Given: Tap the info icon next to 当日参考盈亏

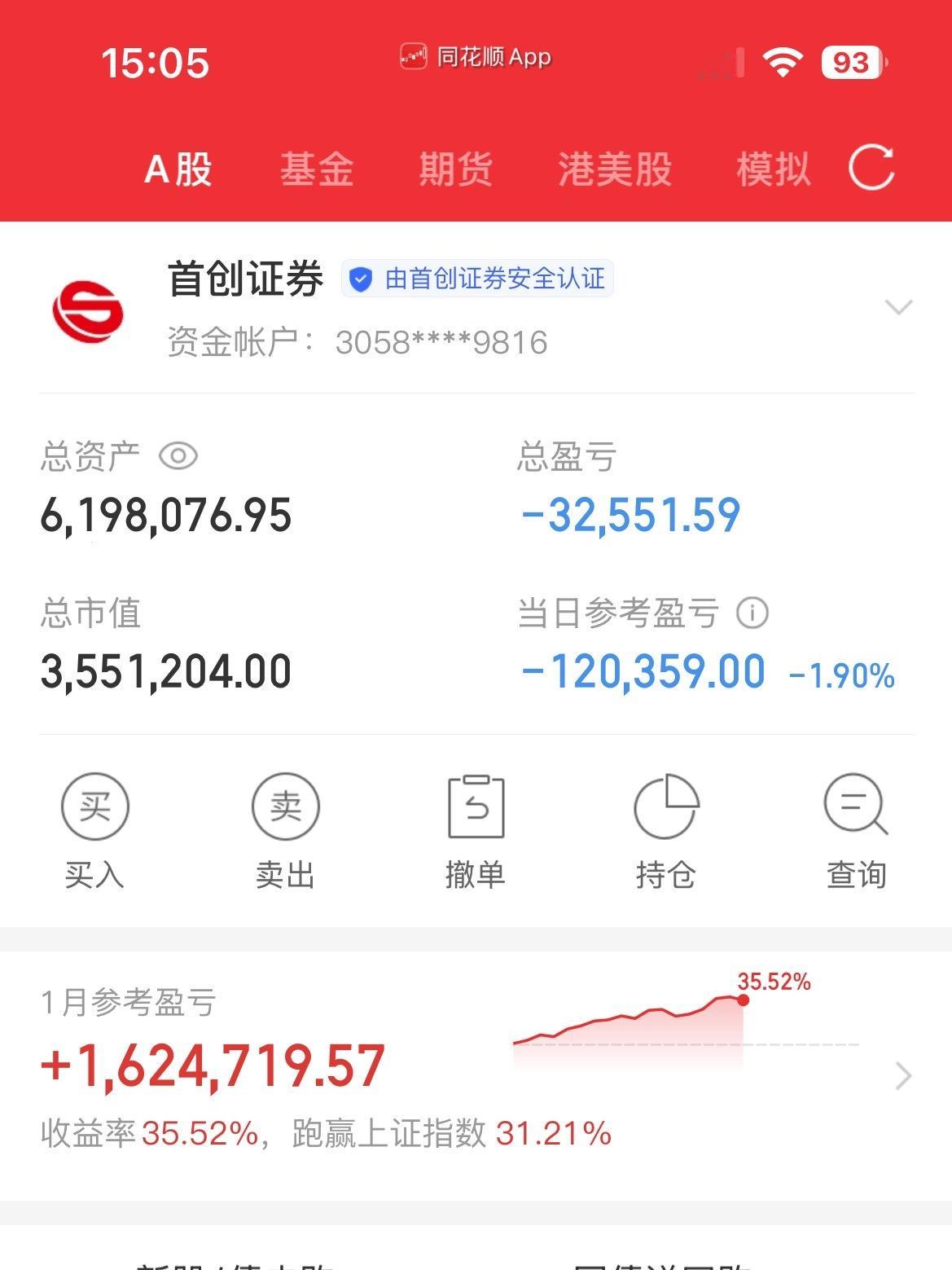Looking at the screenshot, I should pyautogui.click(x=751, y=615).
